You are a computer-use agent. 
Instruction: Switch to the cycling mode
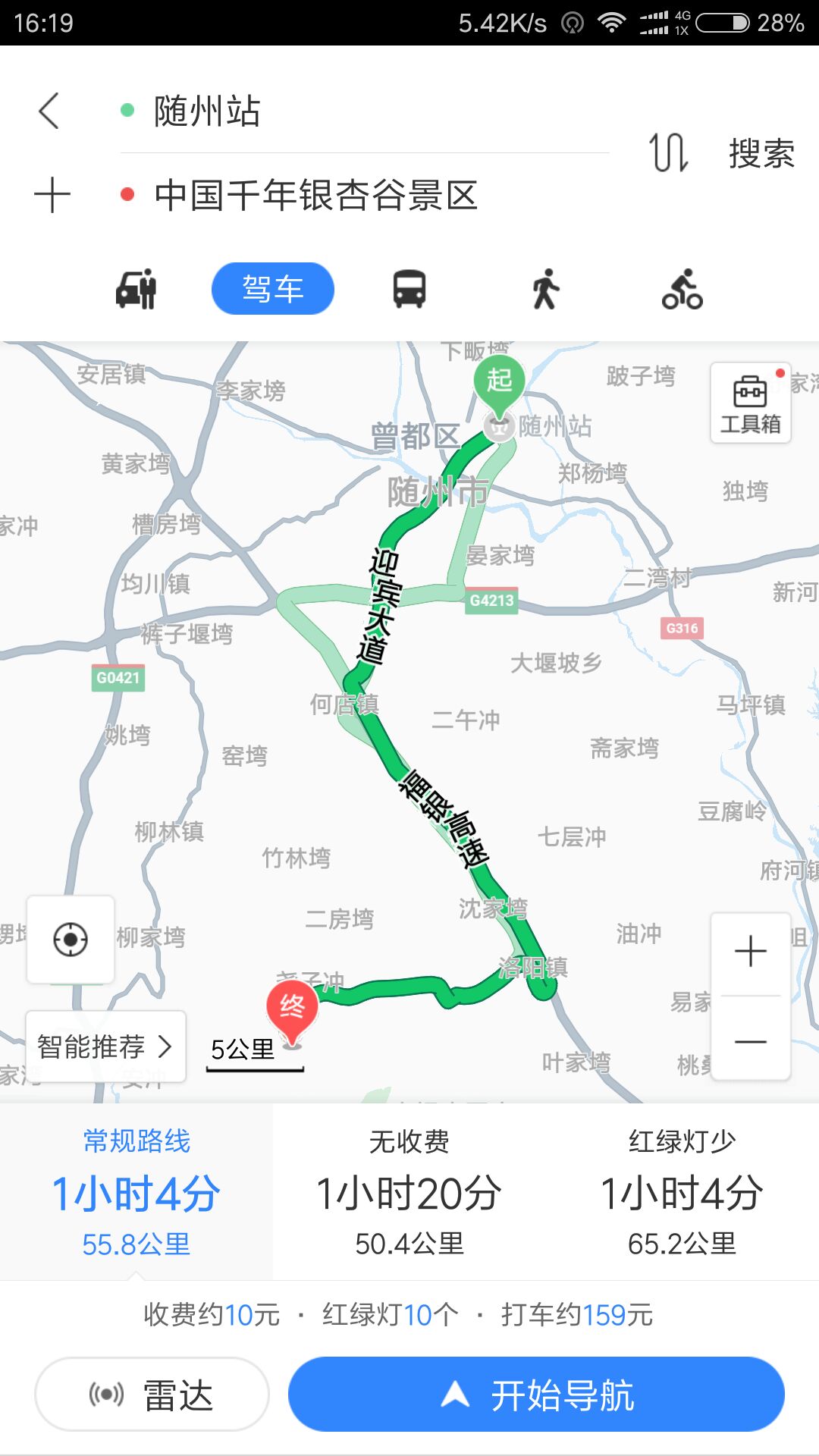(x=682, y=289)
